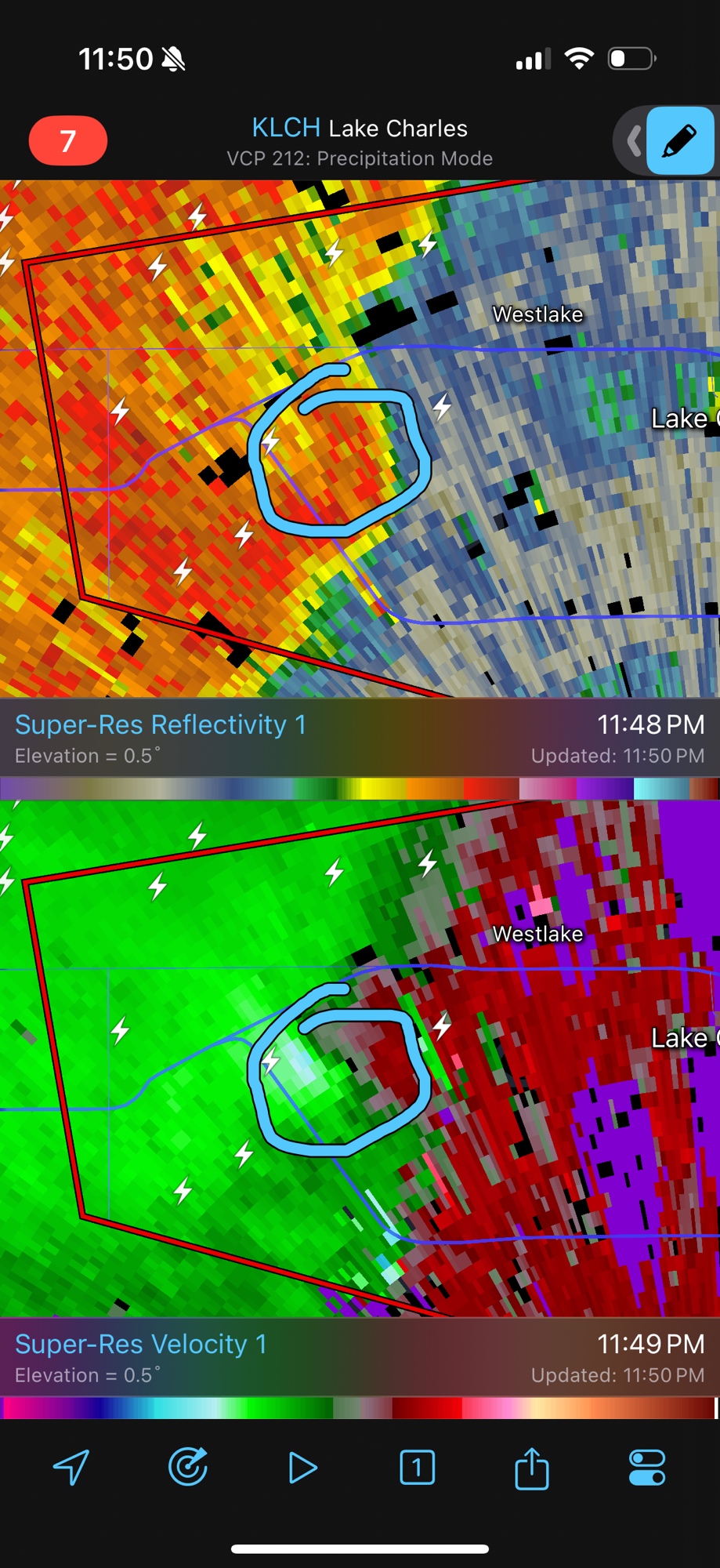Open the radar target tool

pos(188,1467)
